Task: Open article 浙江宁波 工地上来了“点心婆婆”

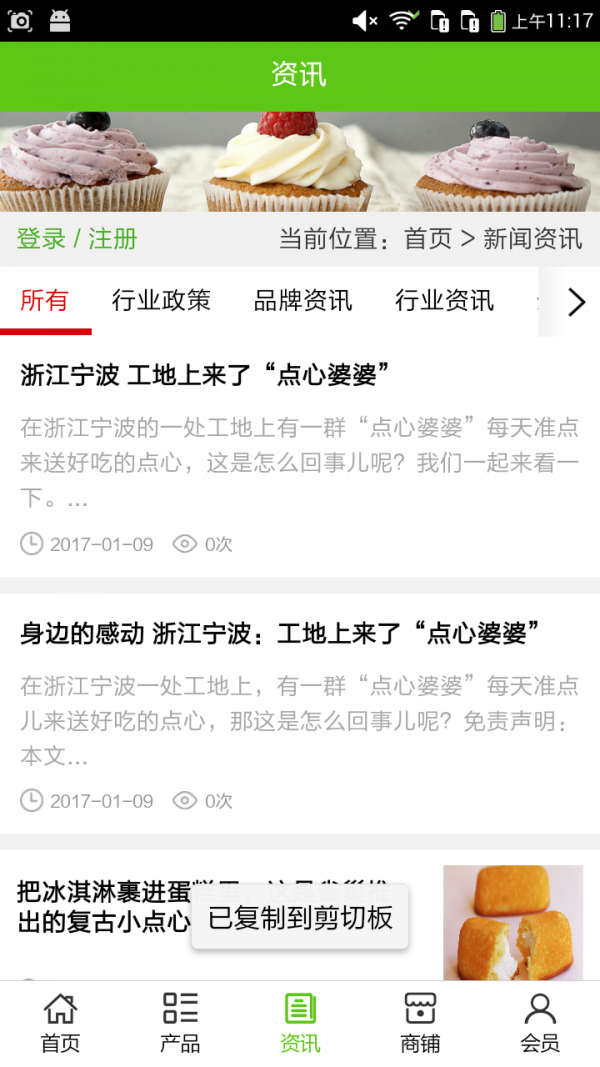Action: (205, 375)
